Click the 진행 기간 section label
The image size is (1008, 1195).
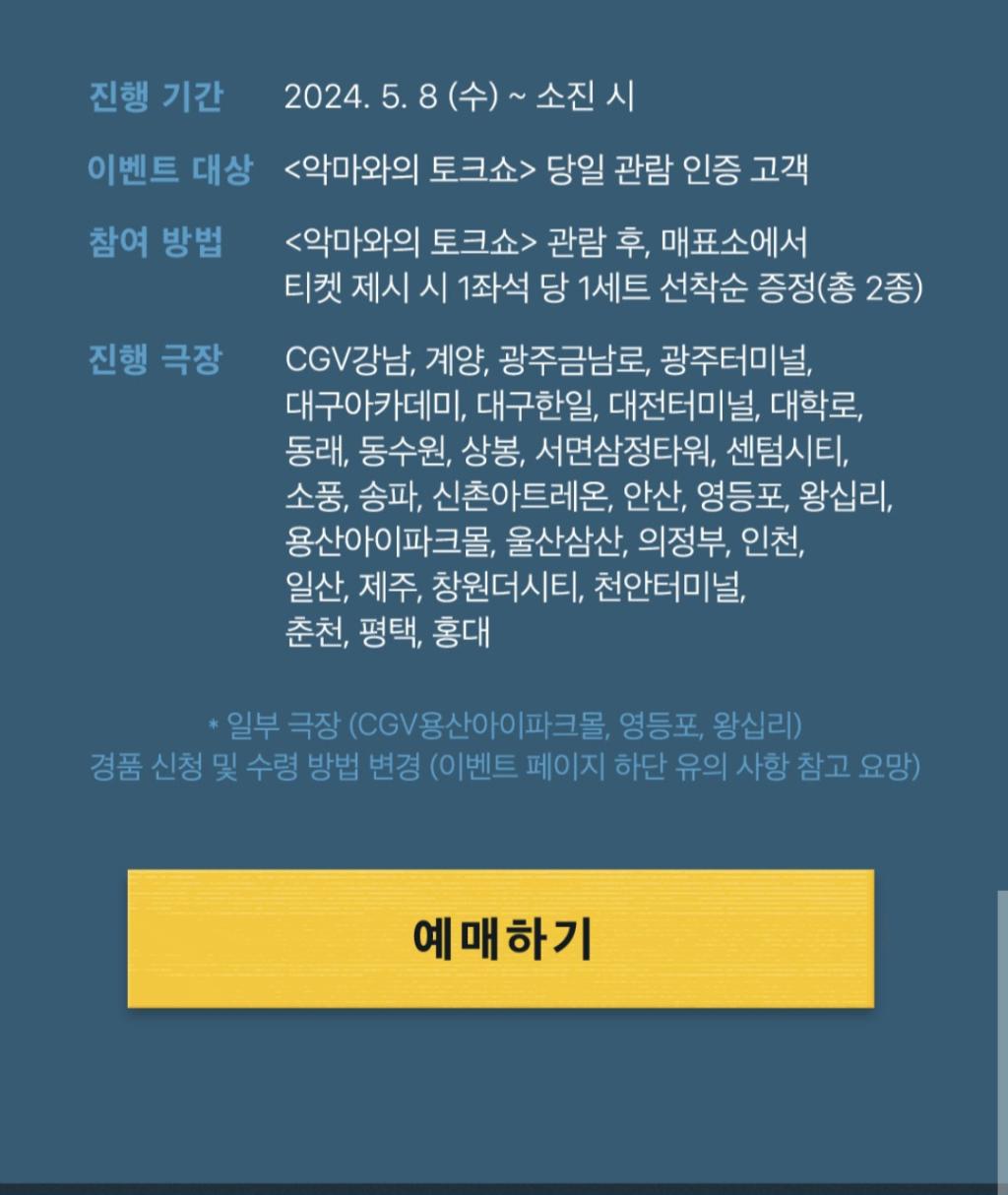point(156,97)
